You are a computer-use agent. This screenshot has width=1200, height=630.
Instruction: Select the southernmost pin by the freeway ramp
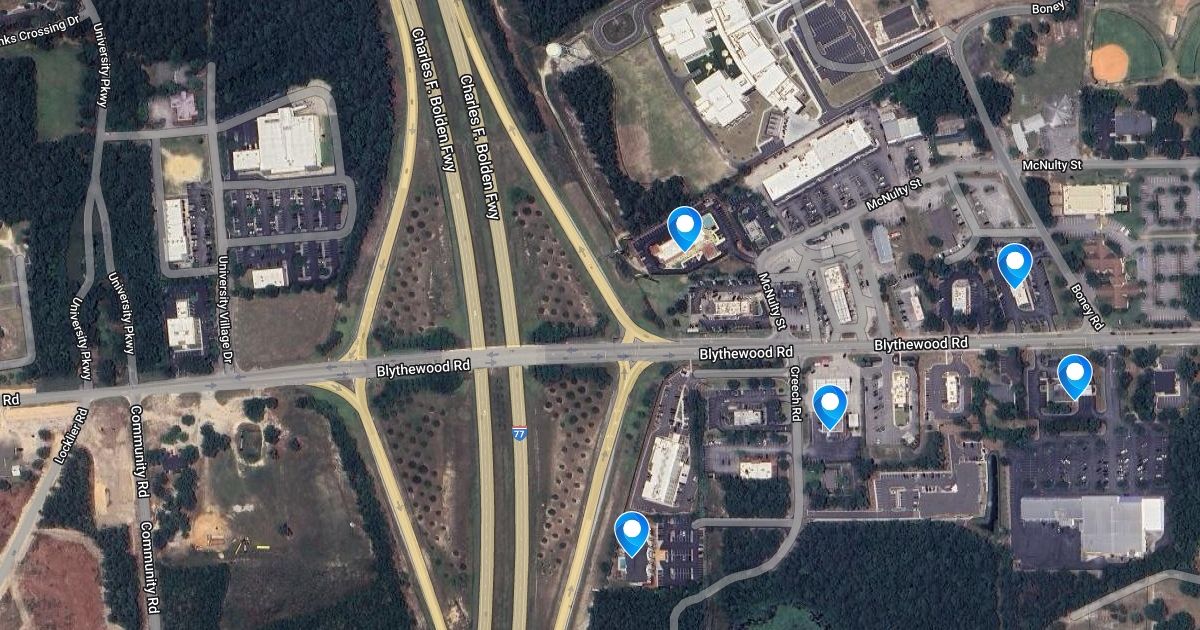click(x=632, y=532)
